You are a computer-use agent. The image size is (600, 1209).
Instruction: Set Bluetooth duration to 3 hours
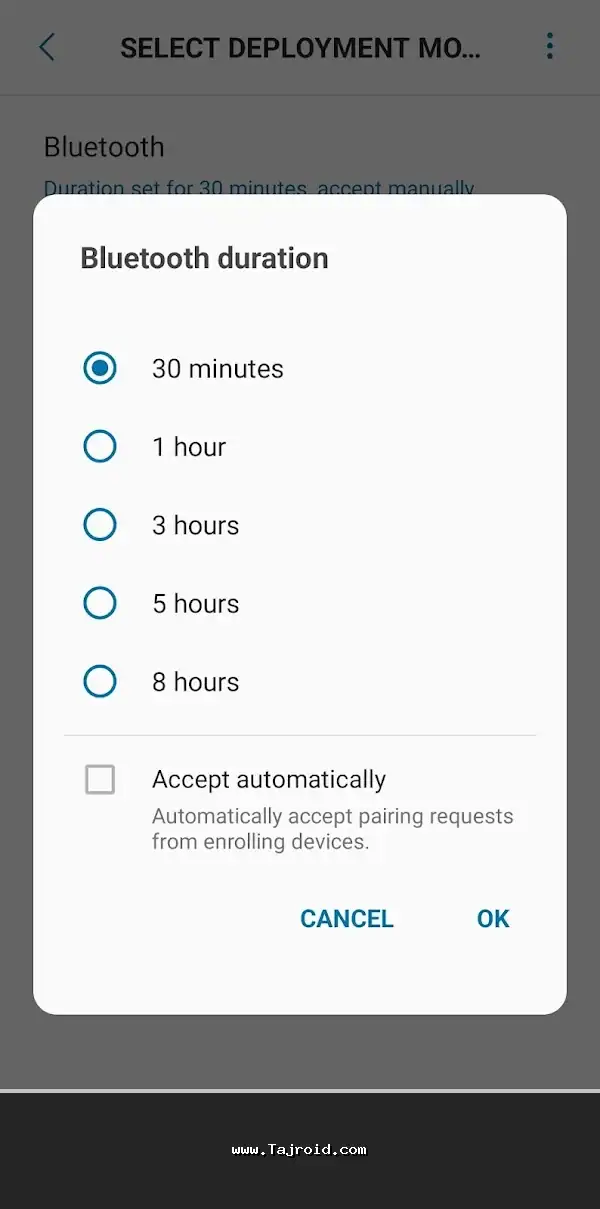coord(100,525)
